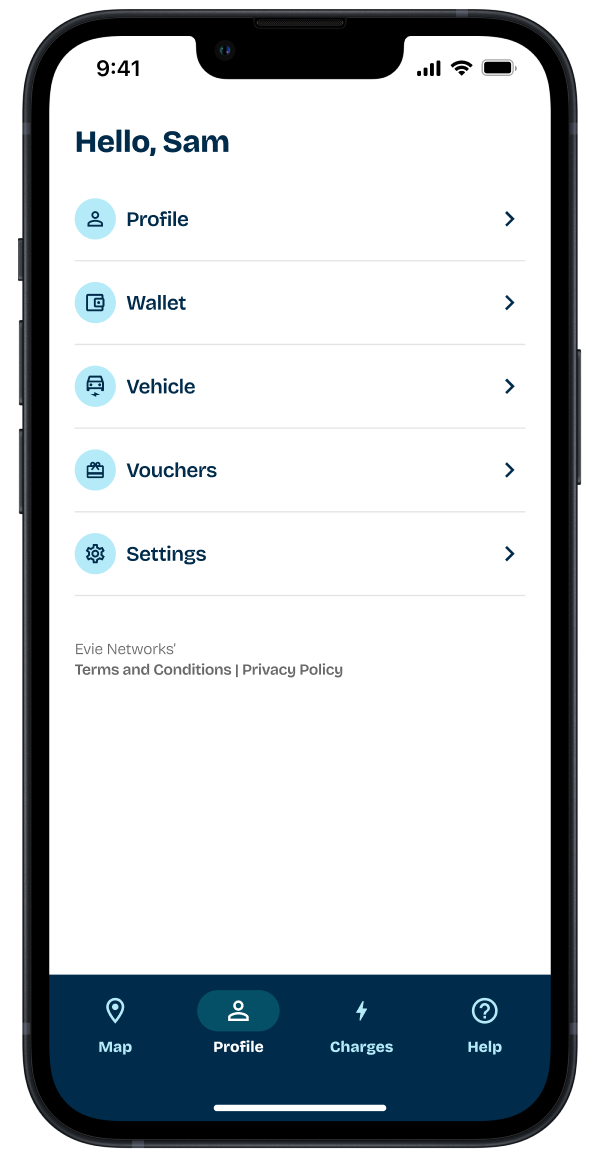Select the Profile tab in bottom bar
Screen dimensions: 600x1158
coord(238,1025)
